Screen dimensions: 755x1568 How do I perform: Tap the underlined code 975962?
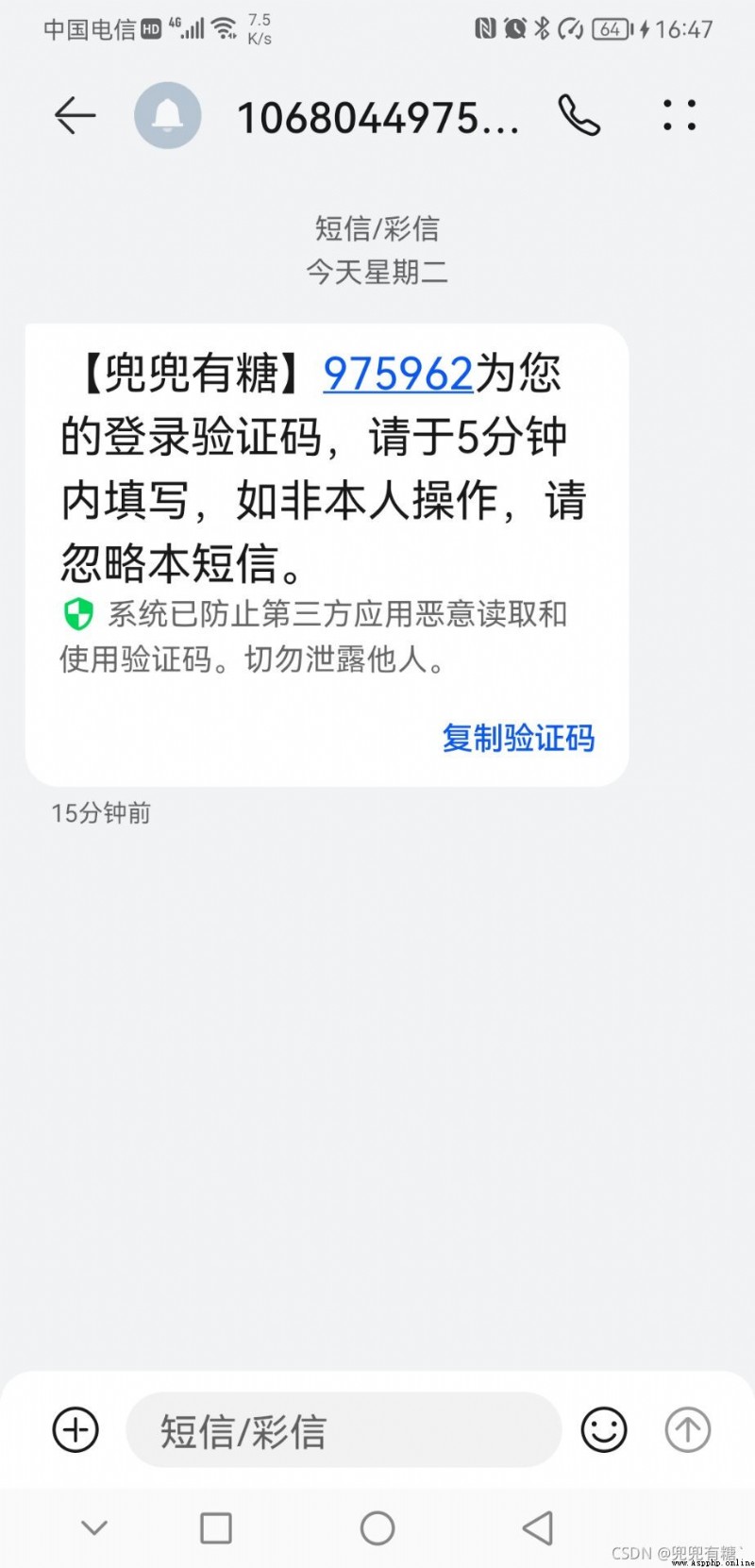coord(397,375)
